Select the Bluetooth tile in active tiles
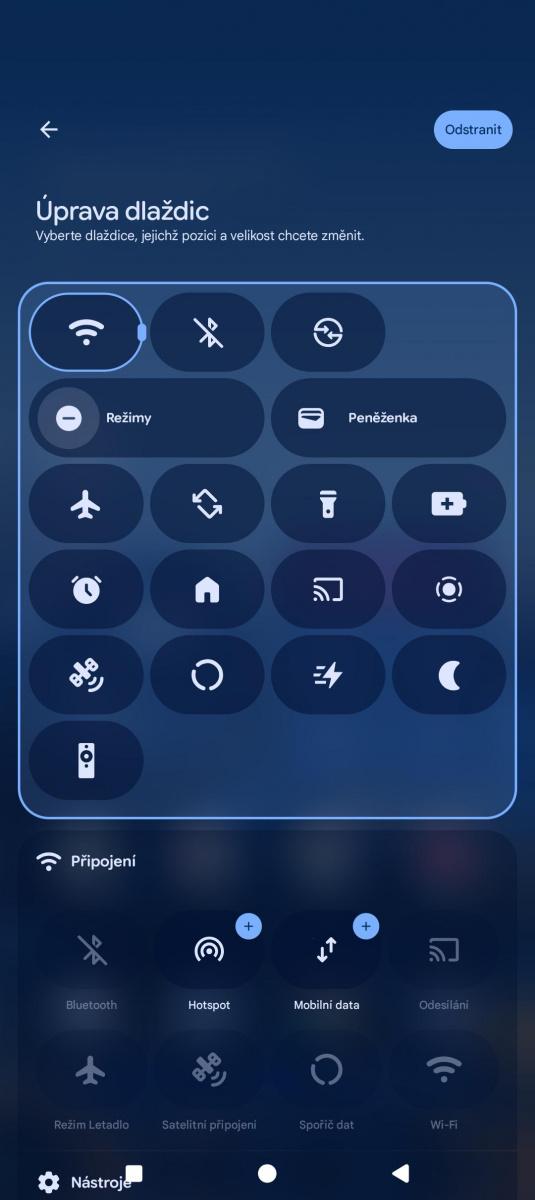The width and height of the screenshot is (535, 1200). pos(207,332)
